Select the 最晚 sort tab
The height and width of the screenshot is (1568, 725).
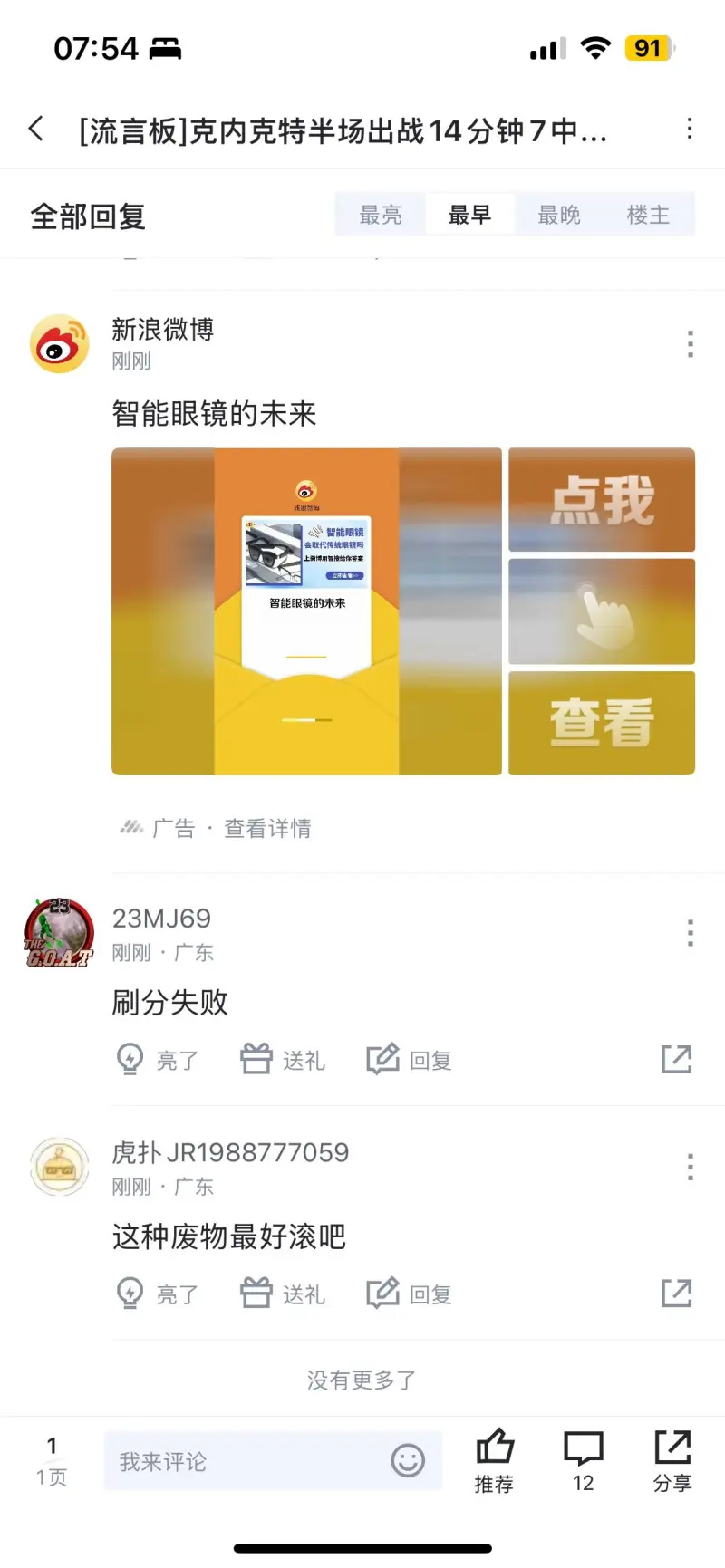(x=559, y=215)
